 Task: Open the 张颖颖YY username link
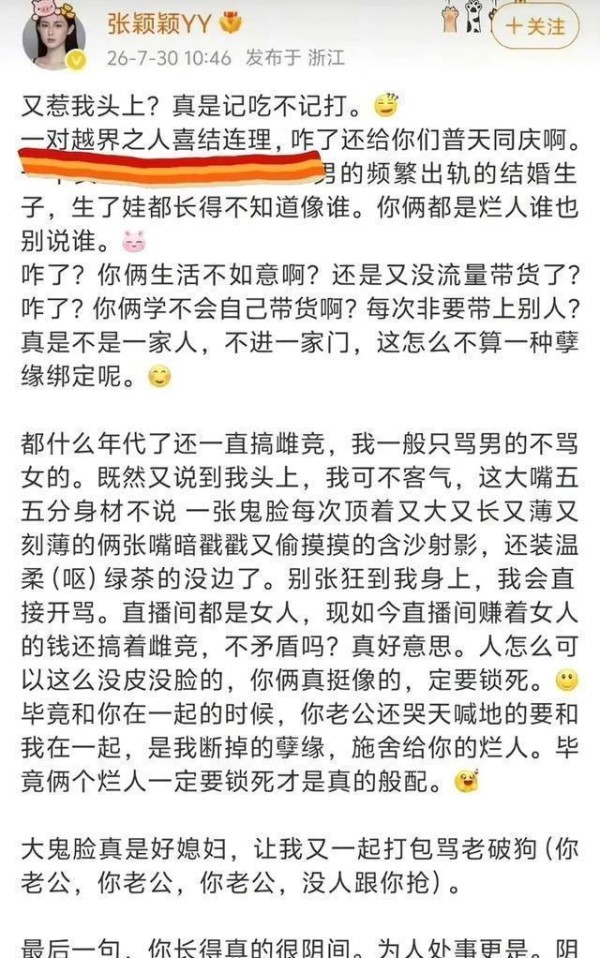click(x=159, y=24)
